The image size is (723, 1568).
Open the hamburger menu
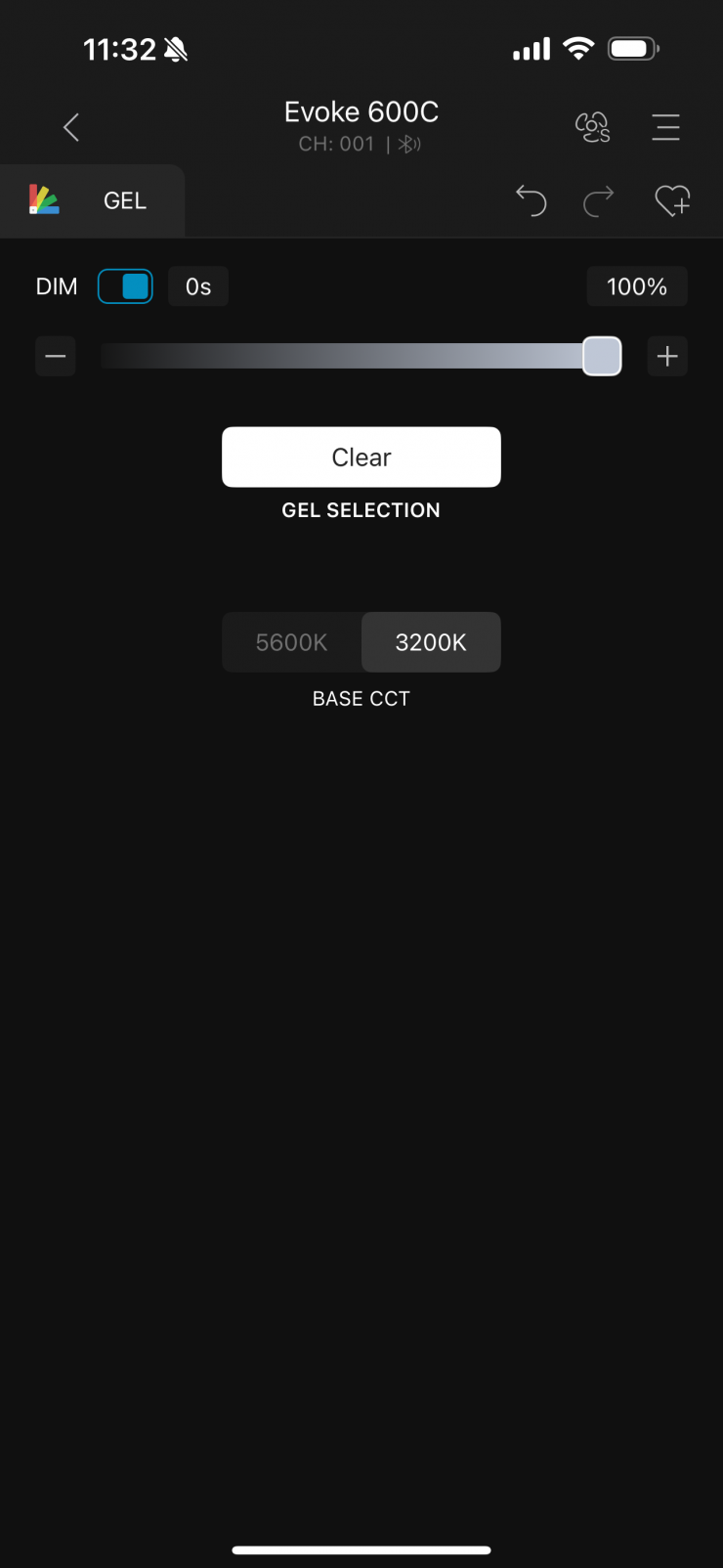click(665, 127)
